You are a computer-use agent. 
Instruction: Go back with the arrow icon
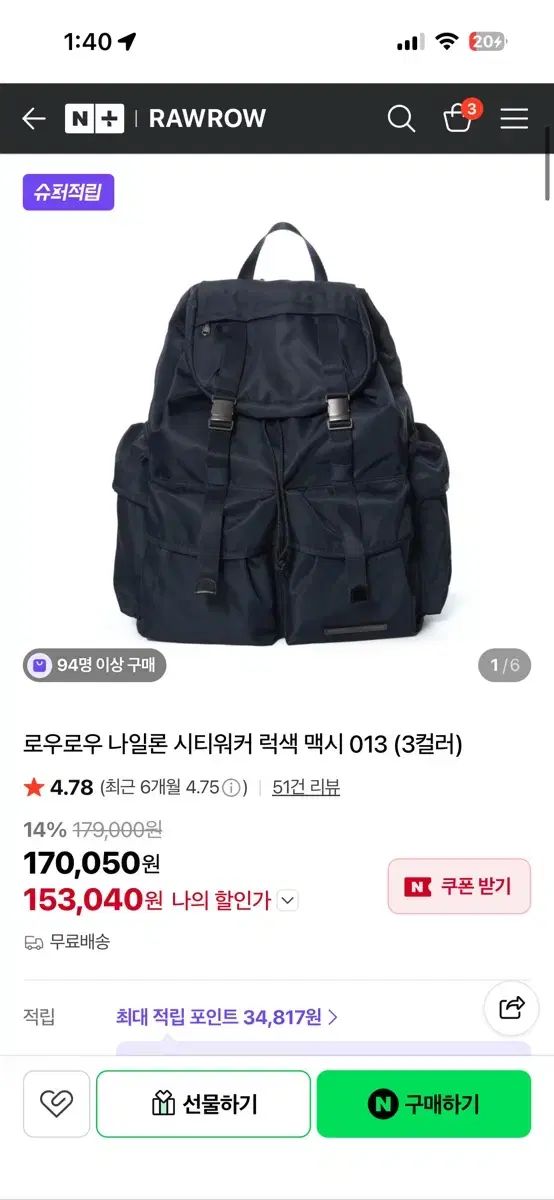(x=34, y=119)
